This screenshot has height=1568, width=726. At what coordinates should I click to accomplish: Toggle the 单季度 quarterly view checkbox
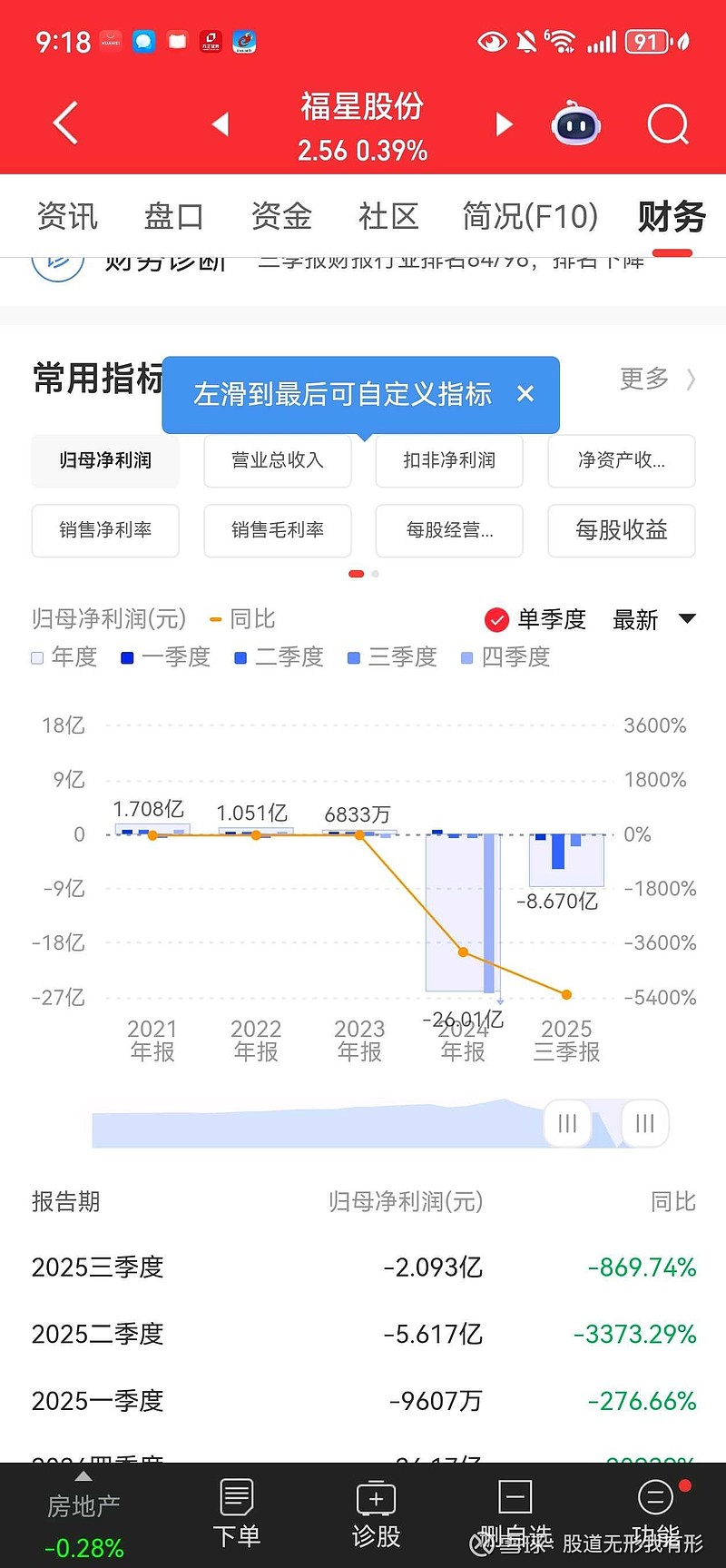coord(497,619)
